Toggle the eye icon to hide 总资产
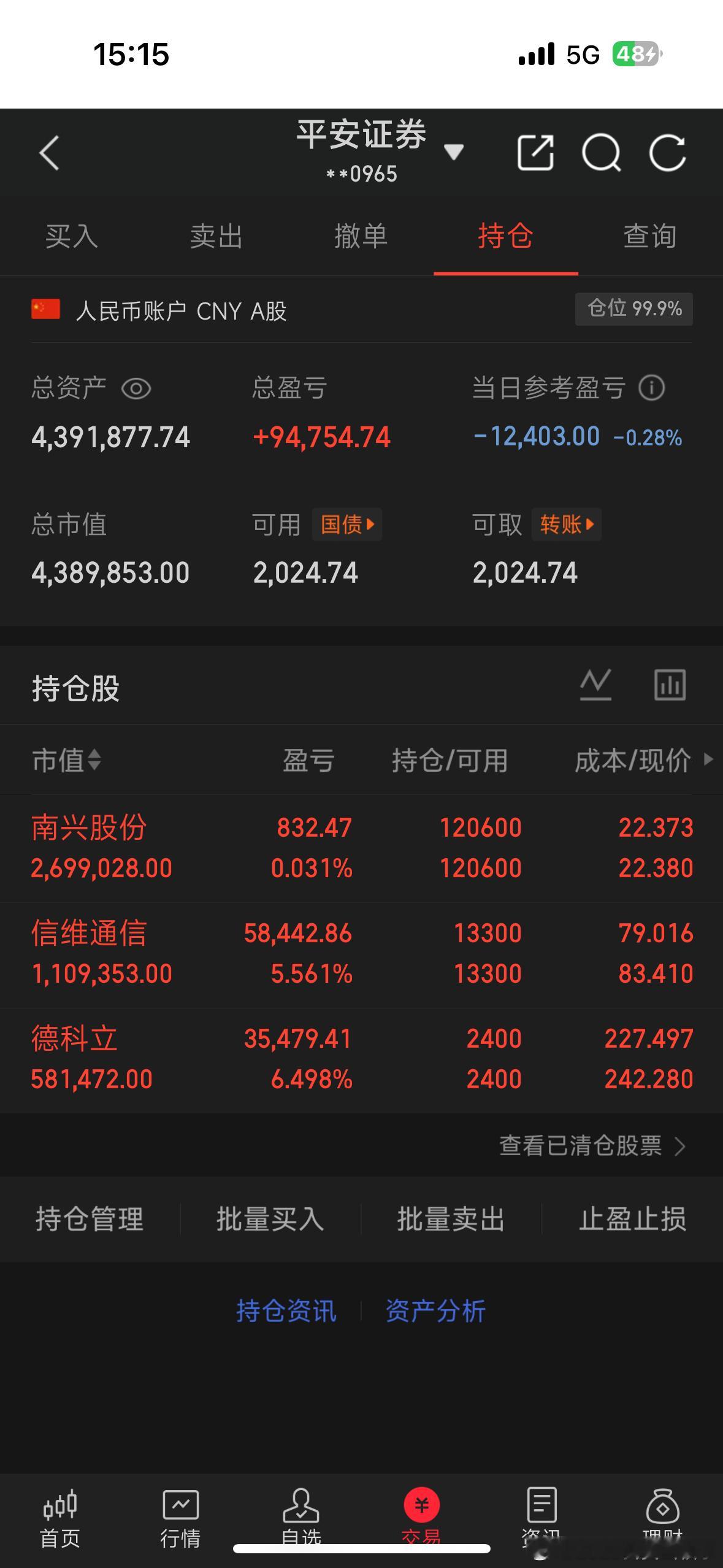 point(136,389)
